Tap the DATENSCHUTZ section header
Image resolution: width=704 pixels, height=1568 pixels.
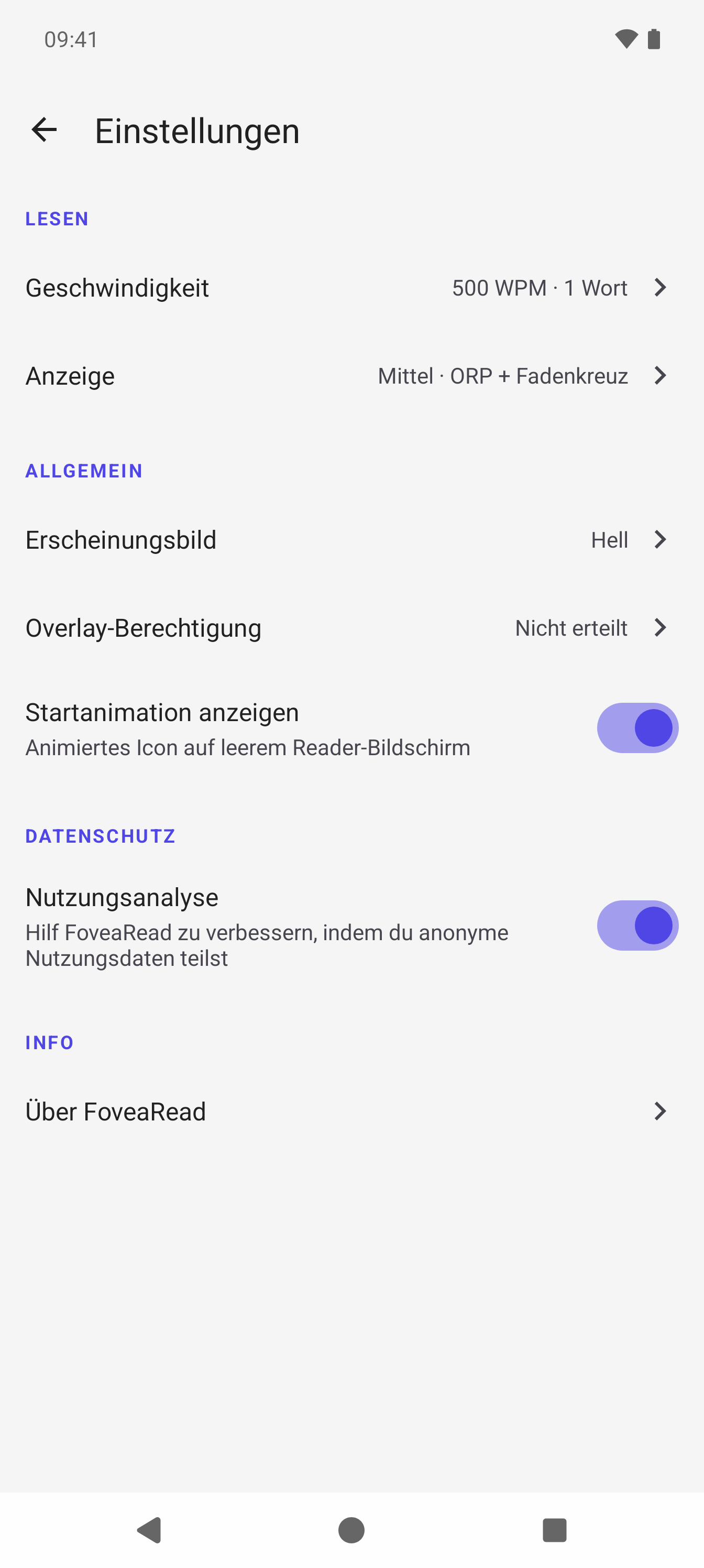(101, 836)
